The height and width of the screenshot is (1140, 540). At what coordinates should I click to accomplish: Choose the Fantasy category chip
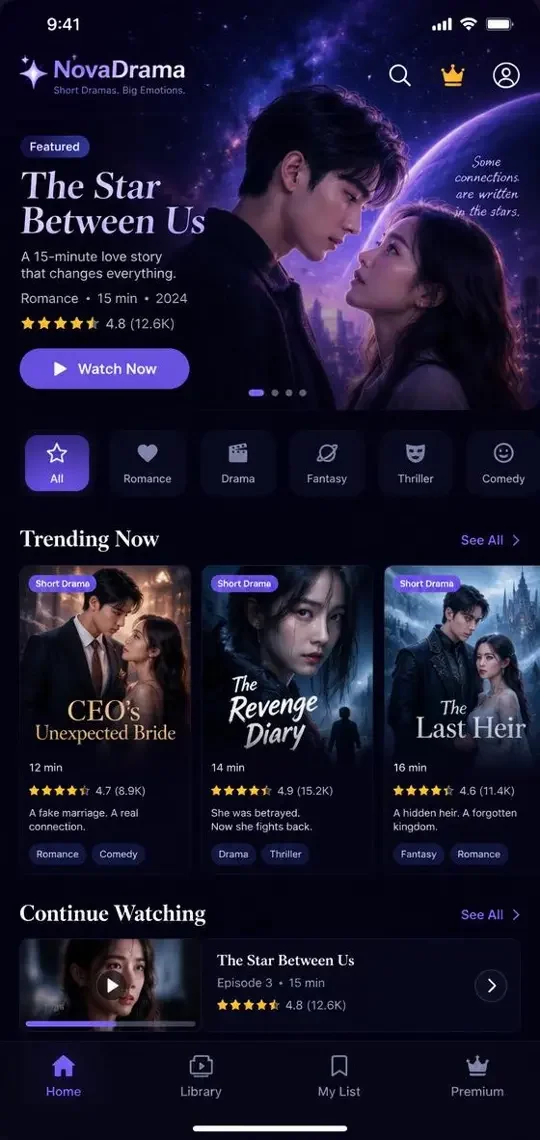(x=326, y=462)
